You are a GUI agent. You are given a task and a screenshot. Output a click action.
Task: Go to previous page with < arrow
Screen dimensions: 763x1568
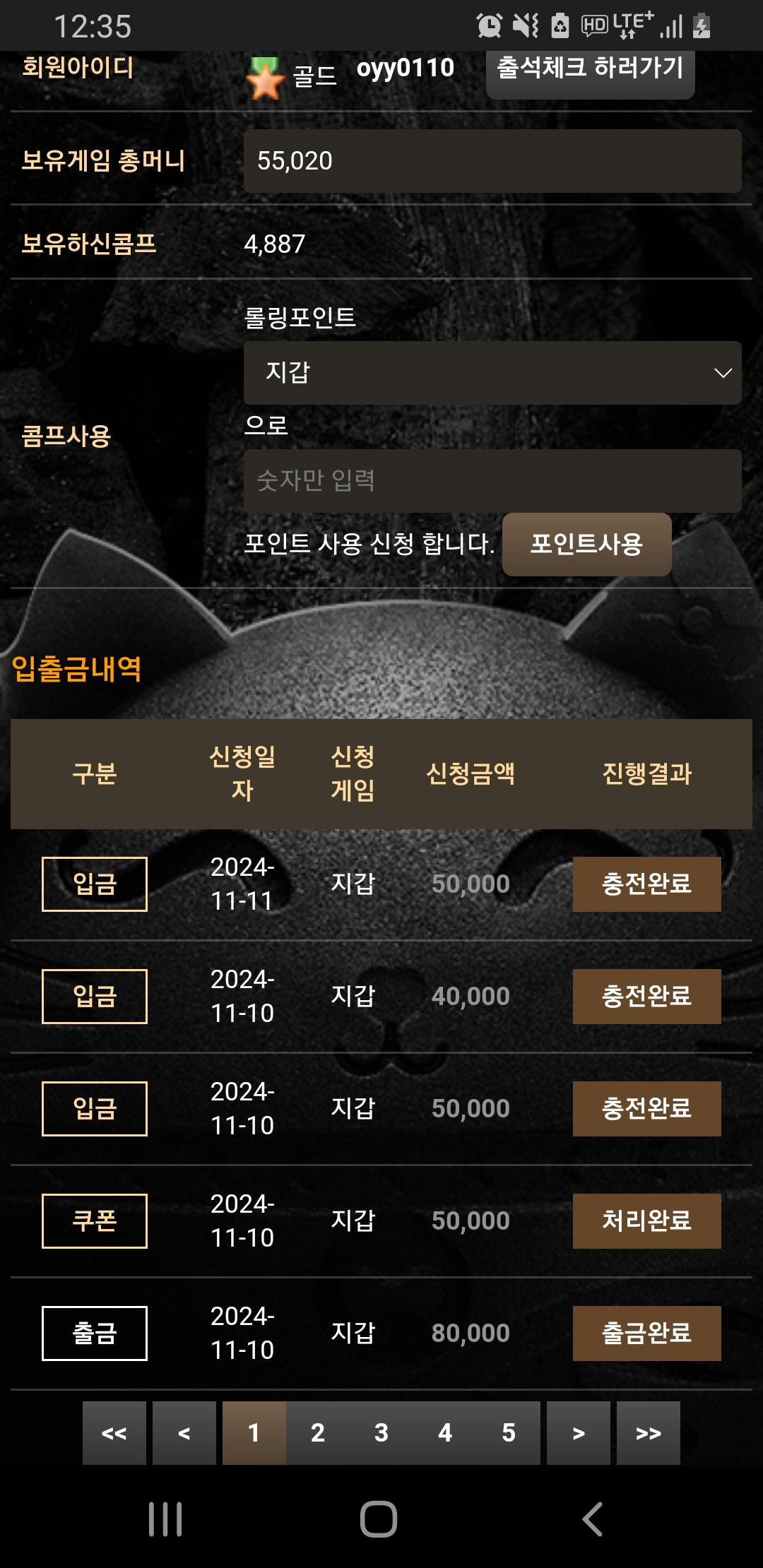coord(184,1433)
